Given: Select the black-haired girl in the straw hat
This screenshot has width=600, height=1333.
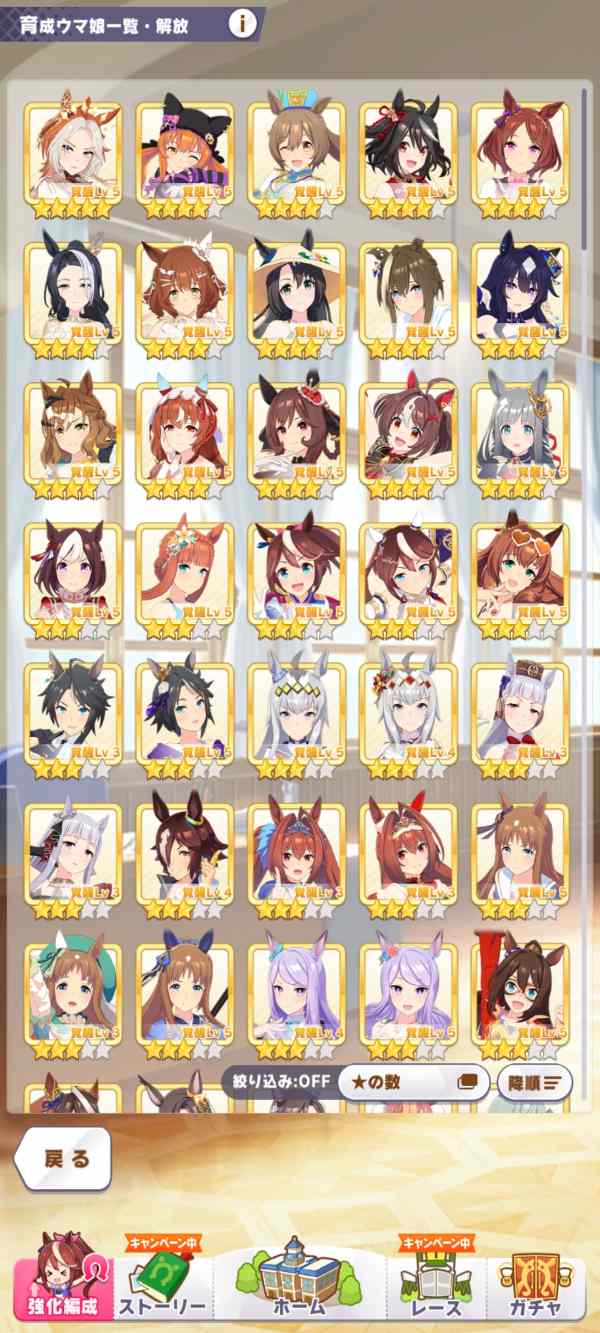Looking at the screenshot, I should (296, 300).
